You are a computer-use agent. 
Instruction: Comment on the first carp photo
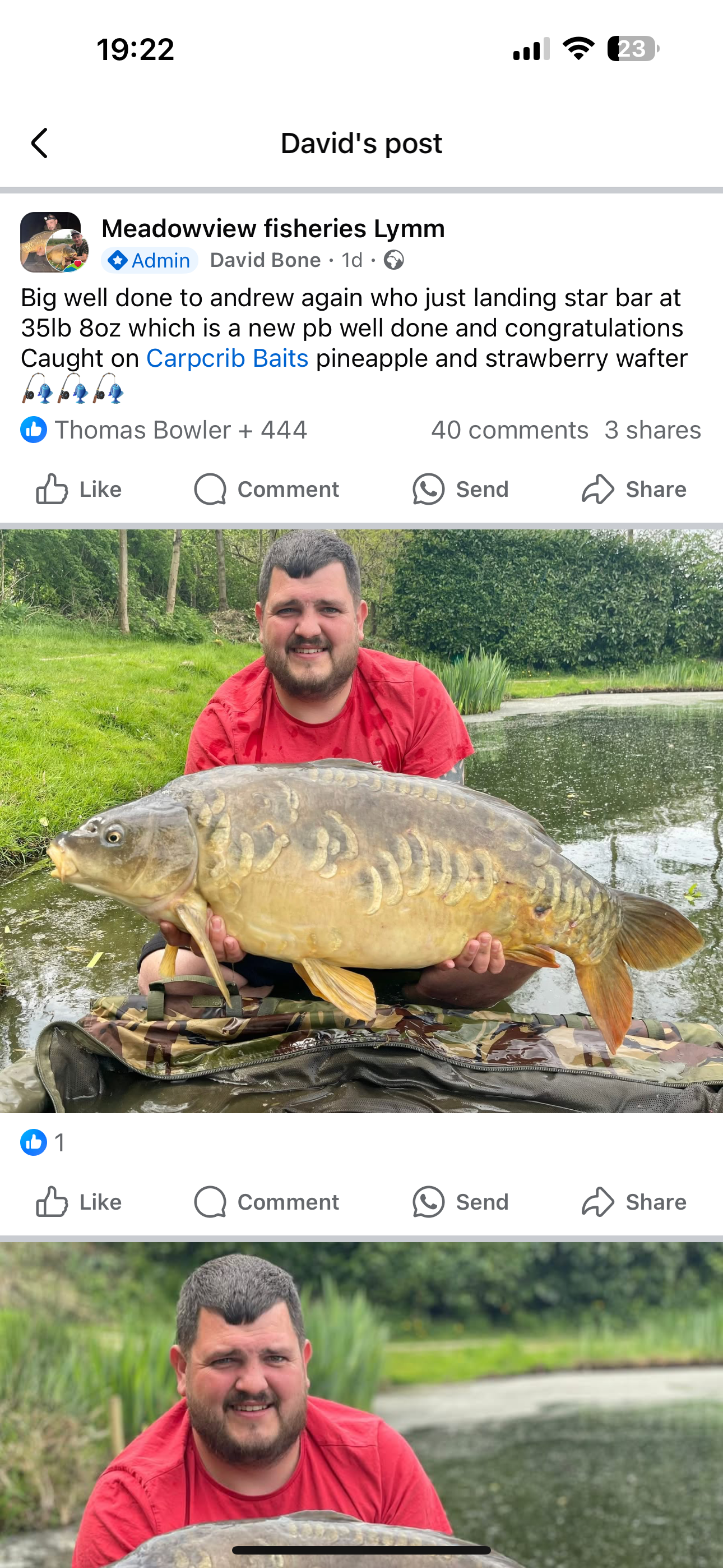tap(267, 1202)
